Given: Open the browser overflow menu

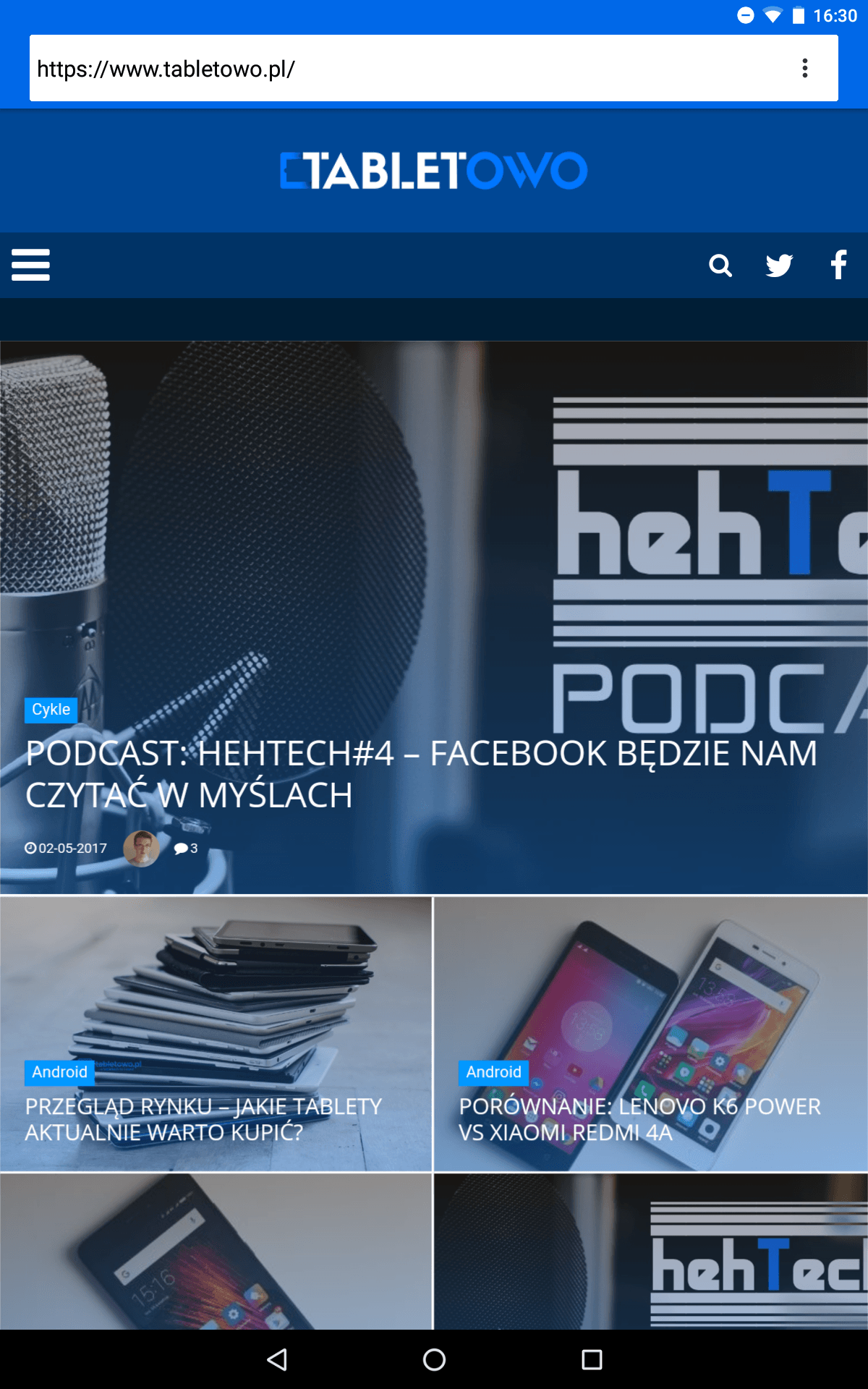Looking at the screenshot, I should point(804,69).
